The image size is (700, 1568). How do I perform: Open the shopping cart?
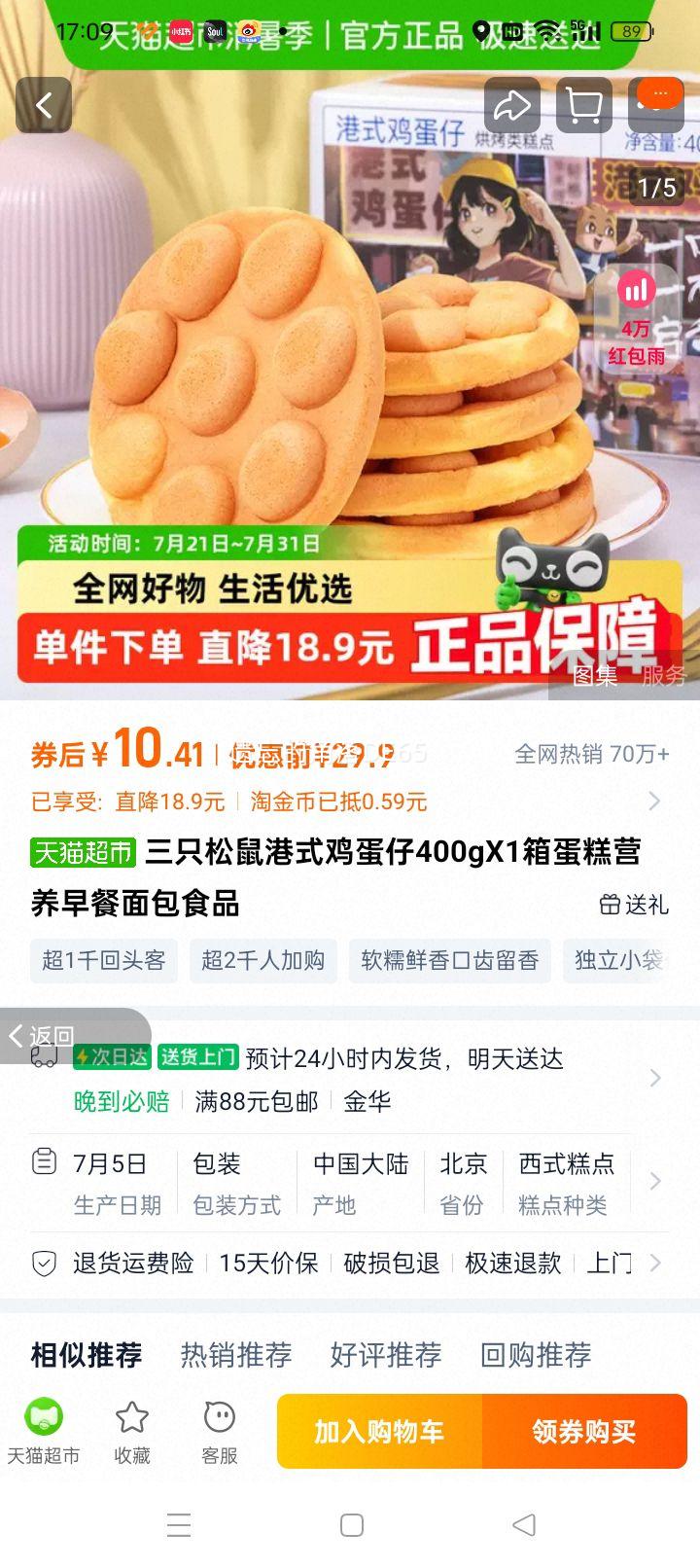click(x=584, y=104)
